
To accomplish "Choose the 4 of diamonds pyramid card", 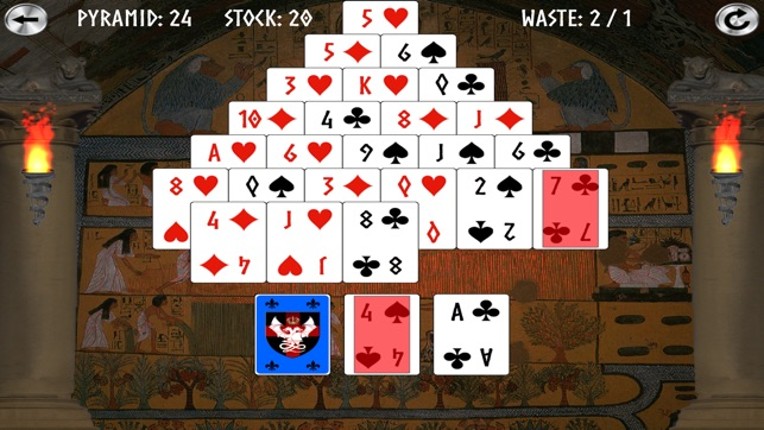I will tap(228, 243).
